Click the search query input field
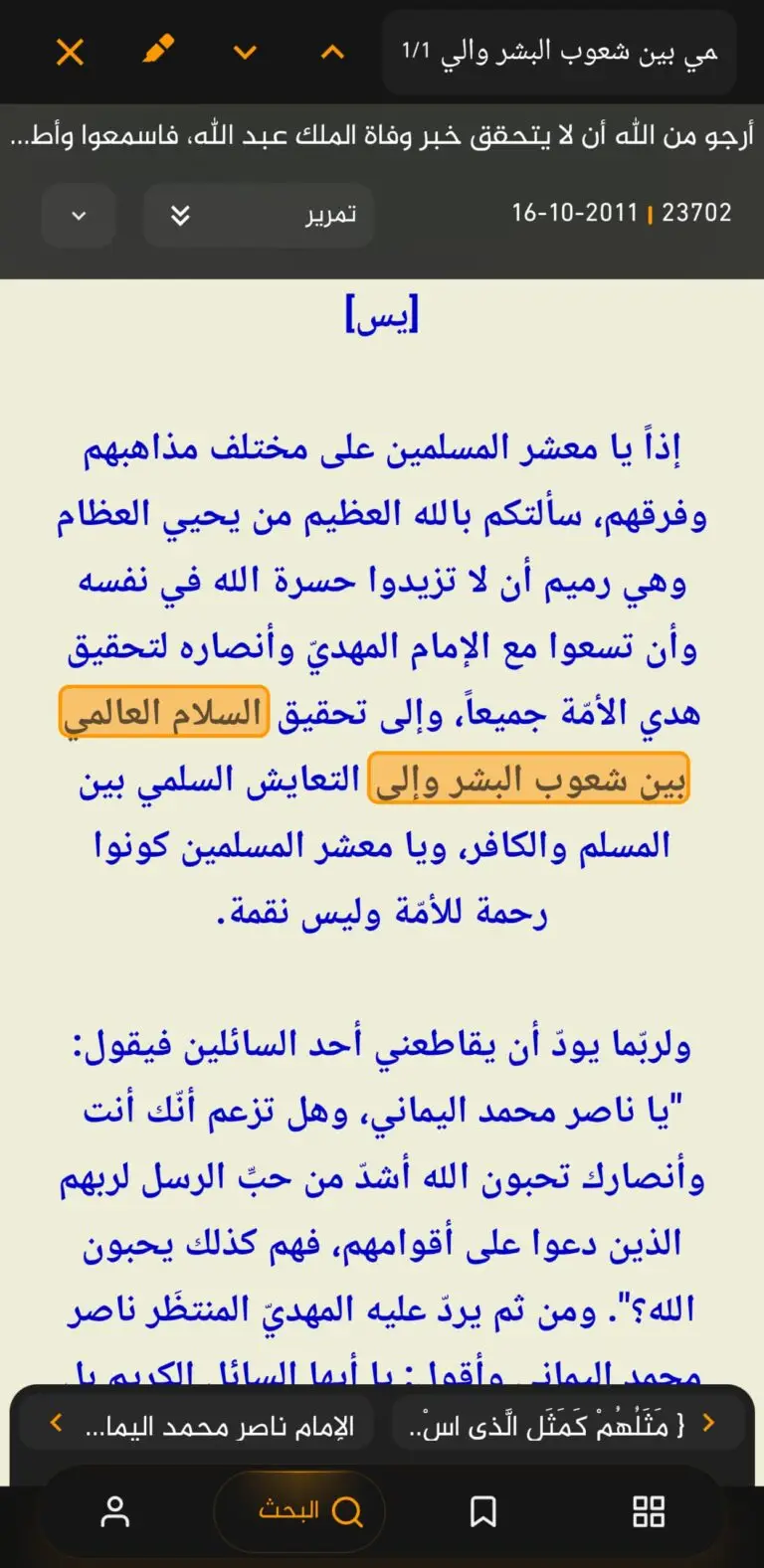 (x=557, y=52)
